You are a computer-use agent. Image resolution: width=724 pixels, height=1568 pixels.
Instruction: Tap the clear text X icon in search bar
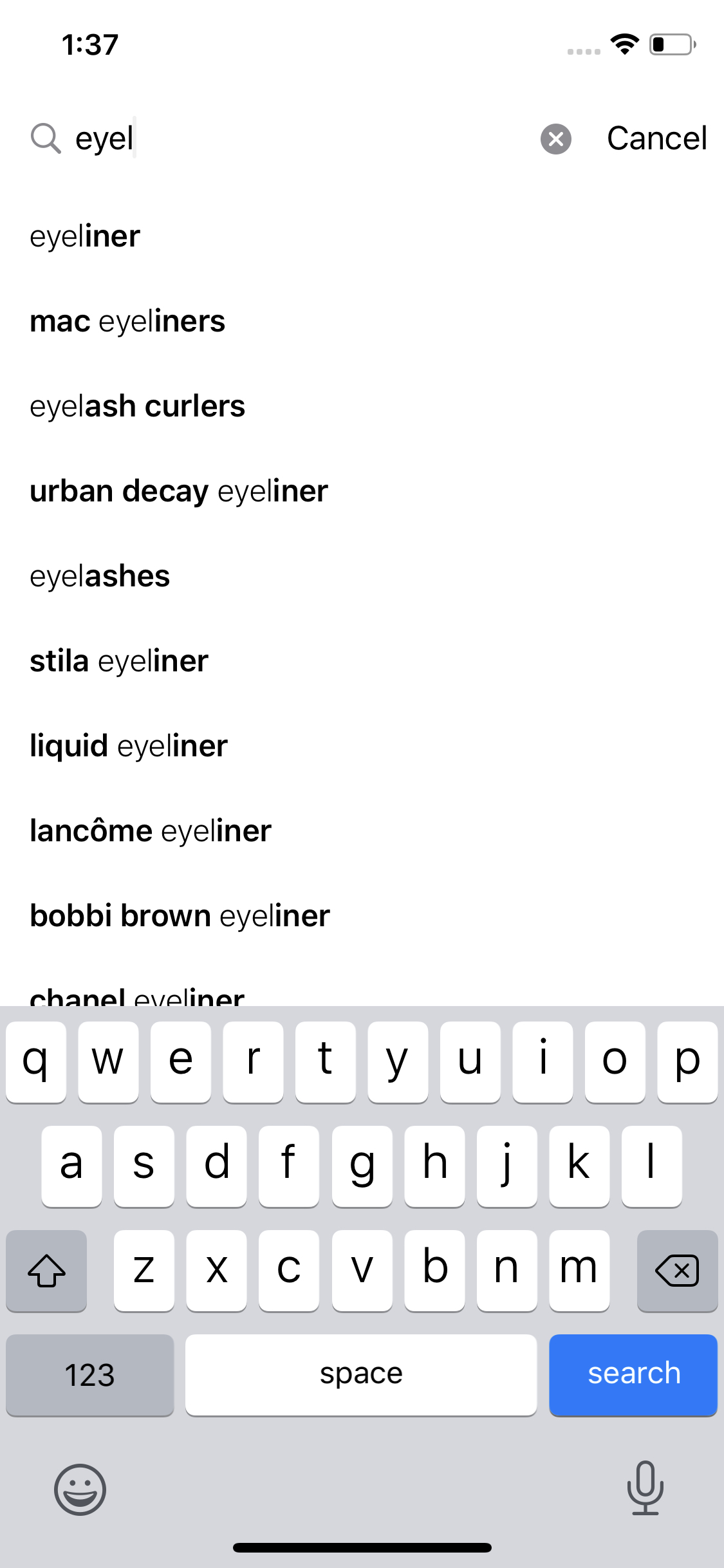(x=555, y=138)
